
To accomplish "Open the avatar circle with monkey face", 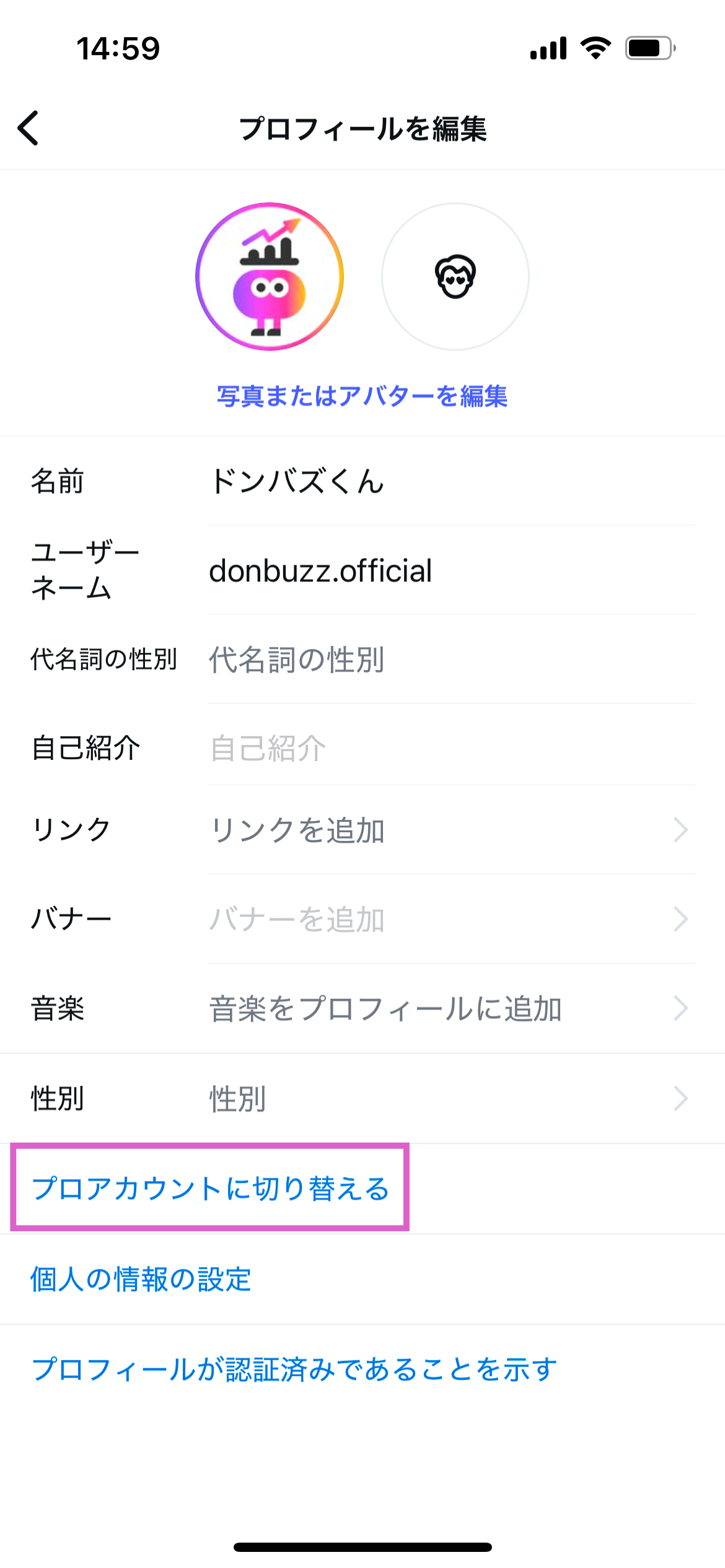I will click(x=455, y=277).
